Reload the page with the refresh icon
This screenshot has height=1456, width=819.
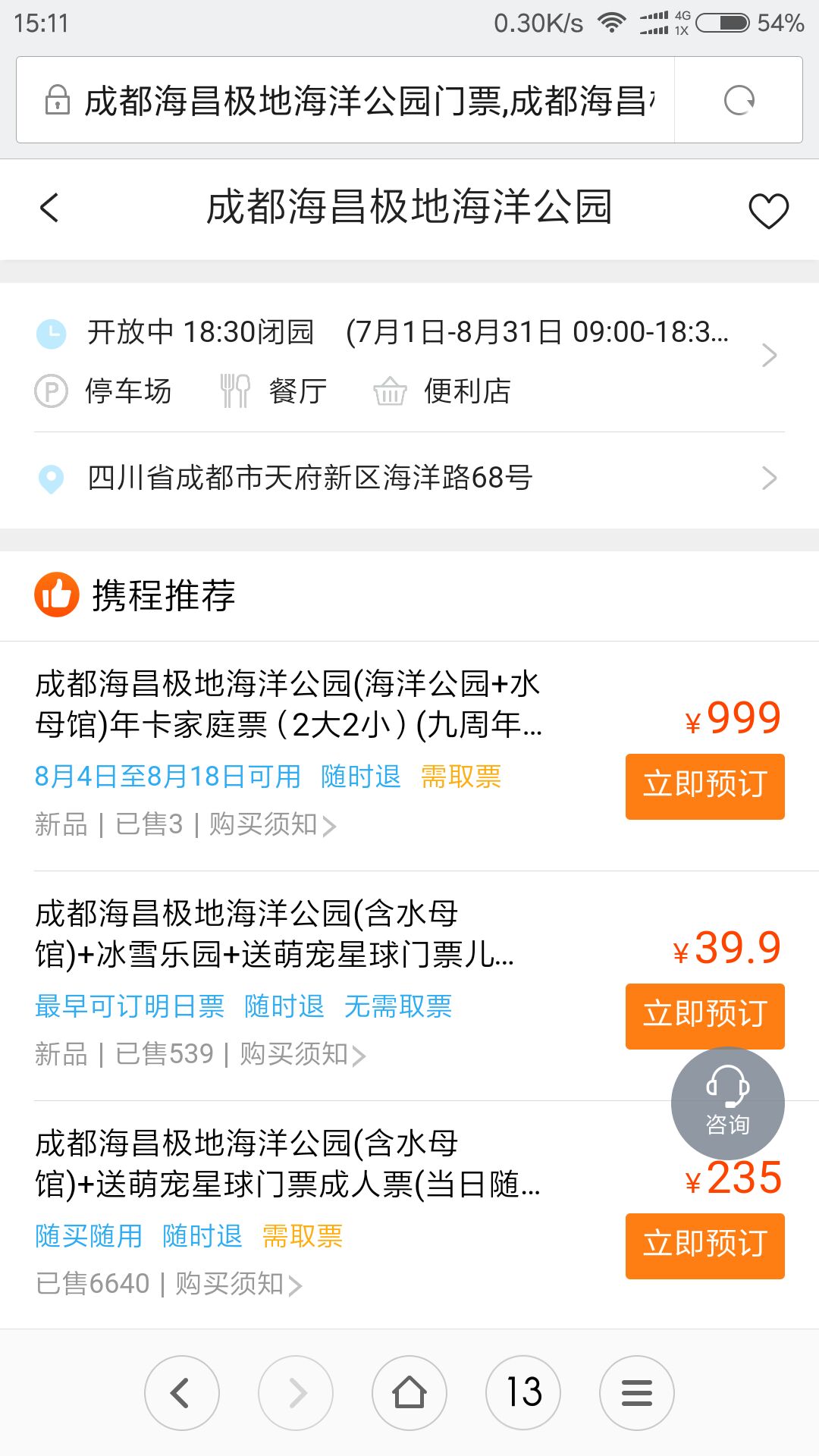[739, 100]
